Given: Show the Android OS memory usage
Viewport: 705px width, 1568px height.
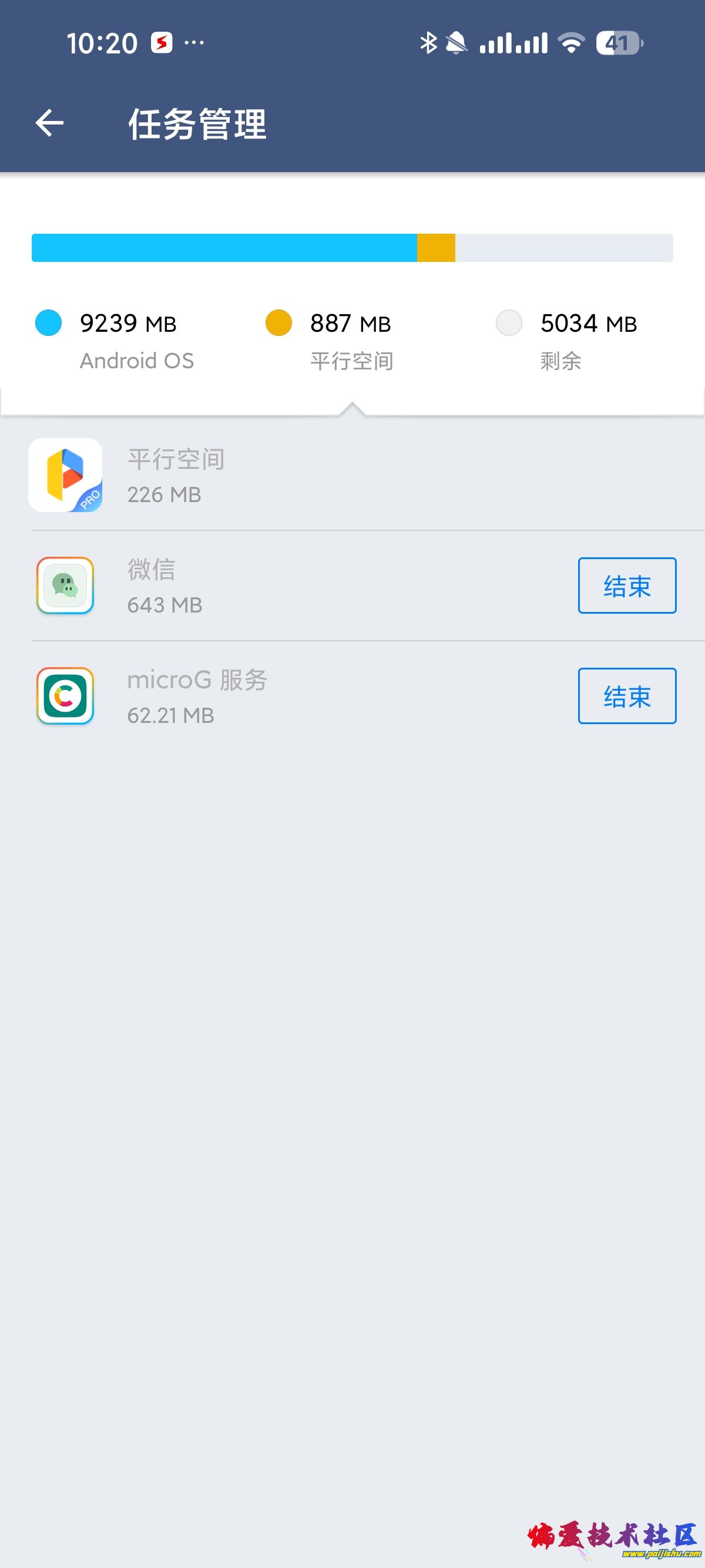Looking at the screenshot, I should coord(116,339).
